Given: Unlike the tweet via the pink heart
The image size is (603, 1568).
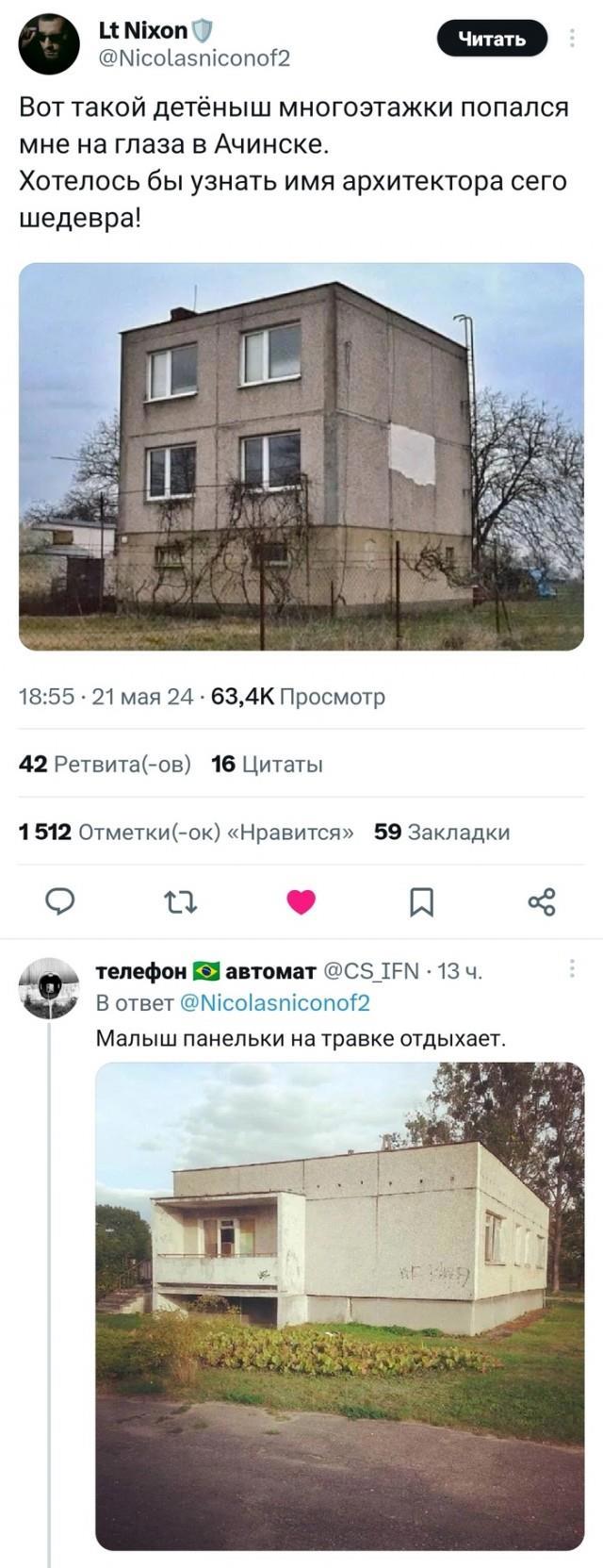Looking at the screenshot, I should (301, 902).
